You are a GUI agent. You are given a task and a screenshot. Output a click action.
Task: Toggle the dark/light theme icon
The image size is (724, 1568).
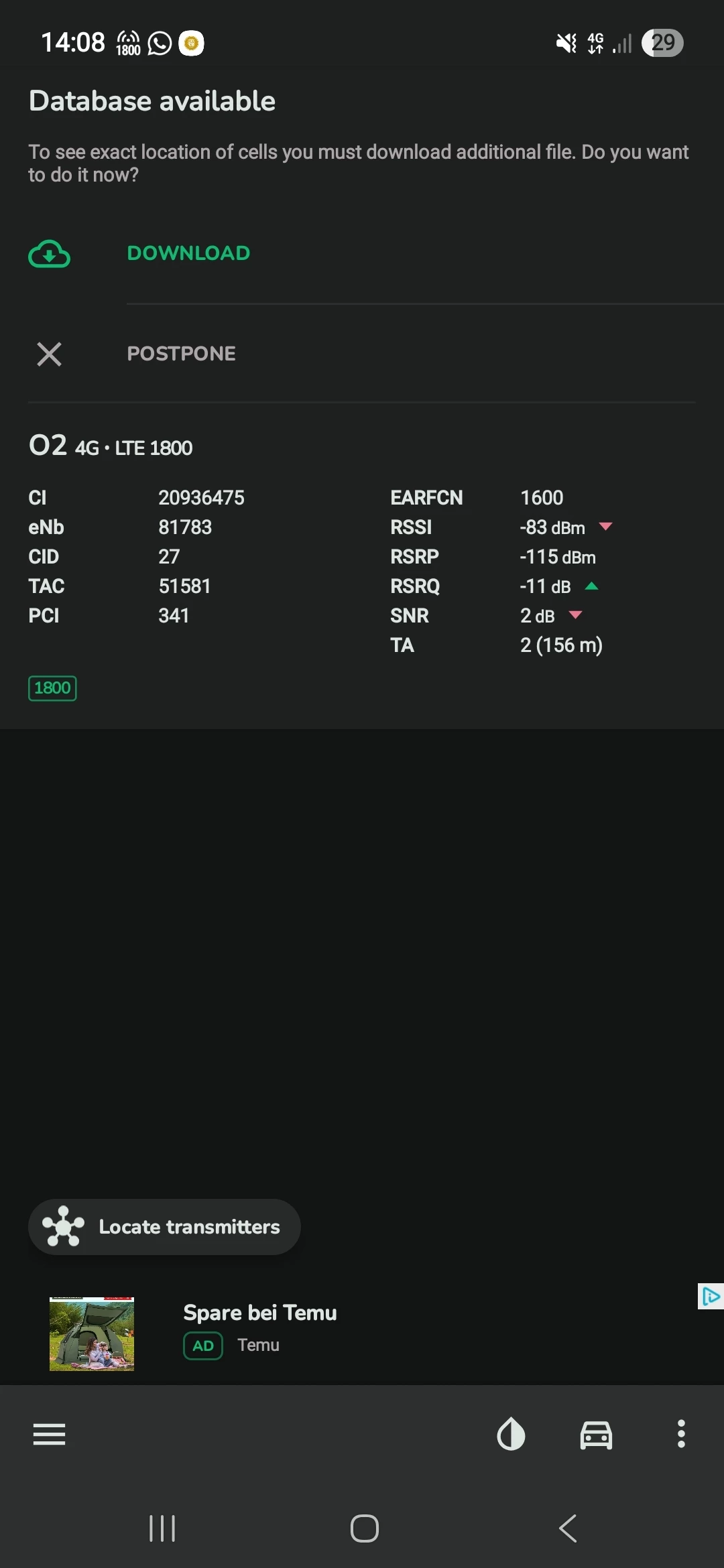point(511,1435)
